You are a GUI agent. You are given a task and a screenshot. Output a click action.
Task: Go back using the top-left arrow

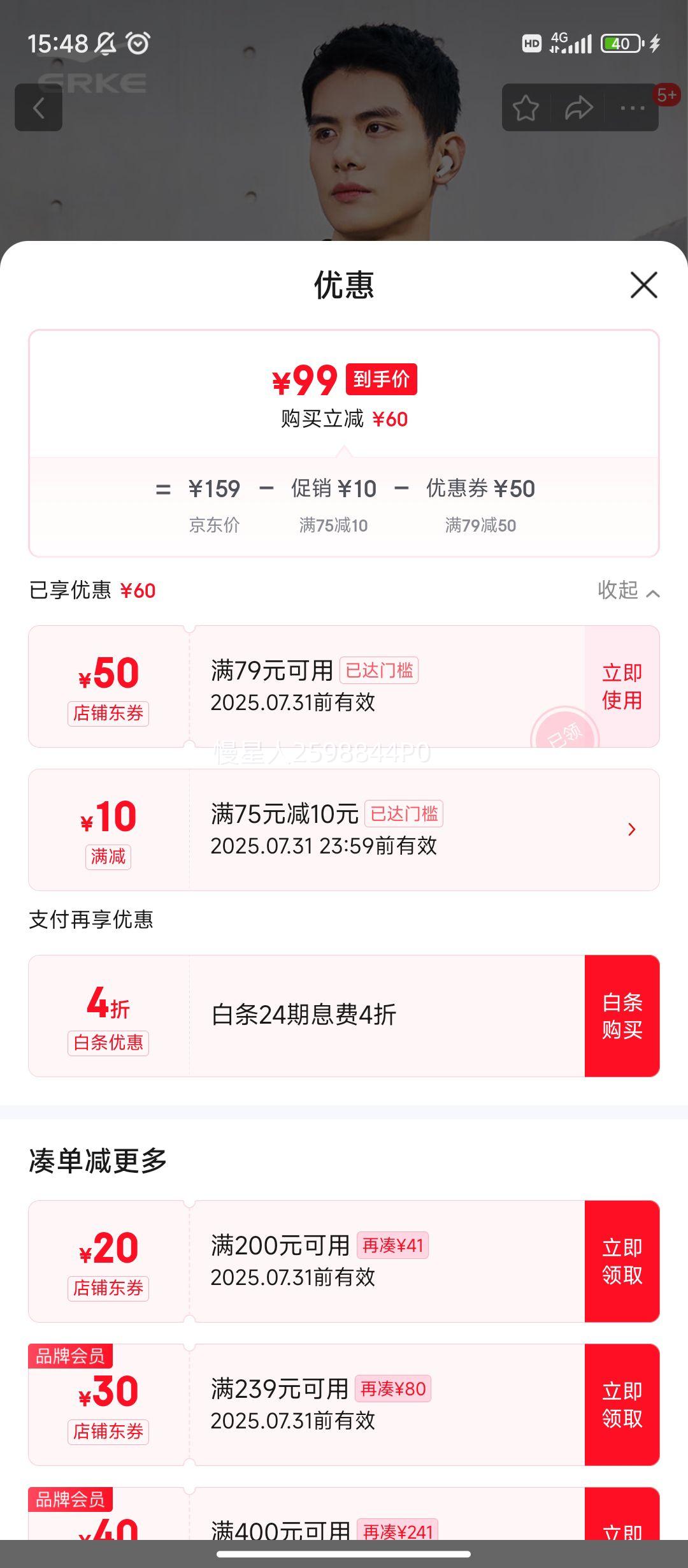pyautogui.click(x=38, y=108)
